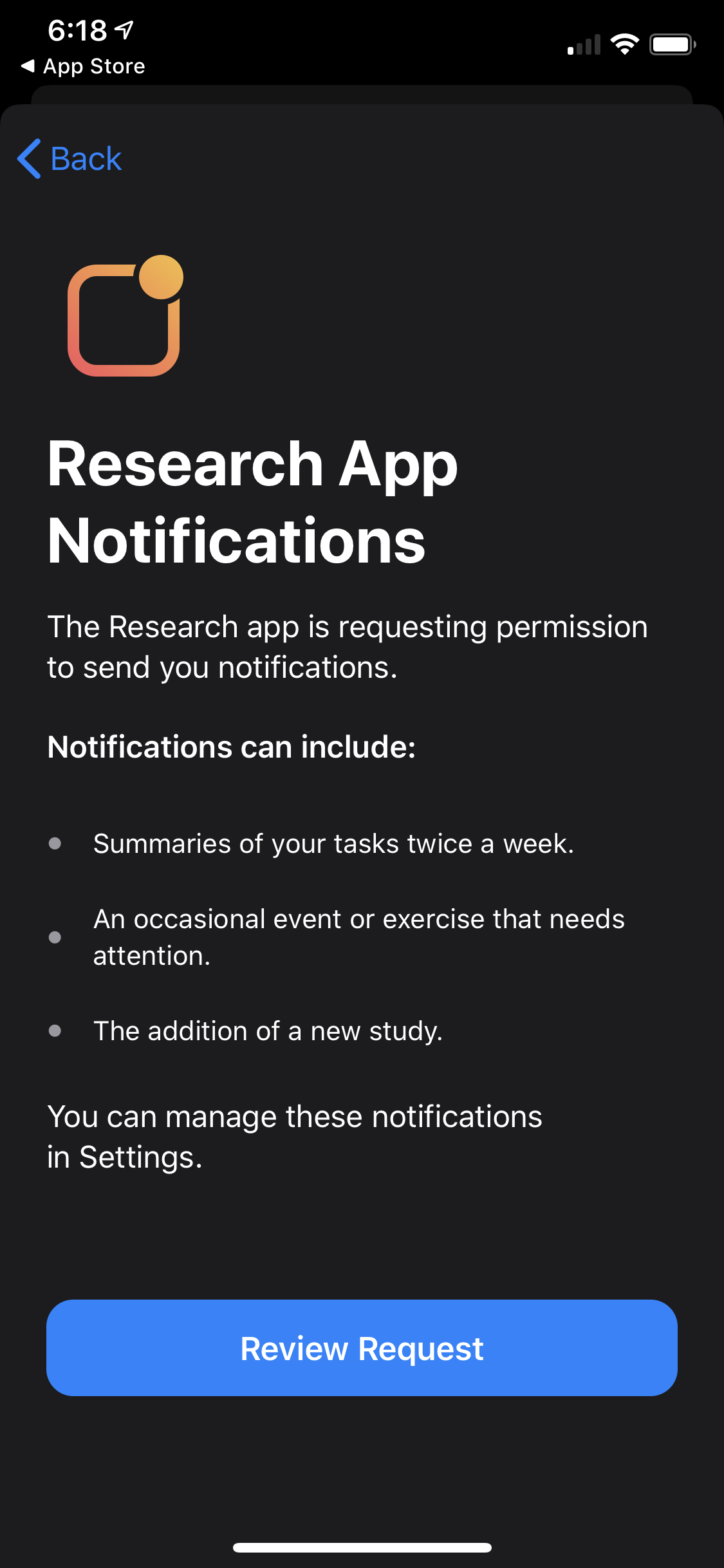724x1568 pixels.
Task: Return to the App Store
Action: pos(83,66)
